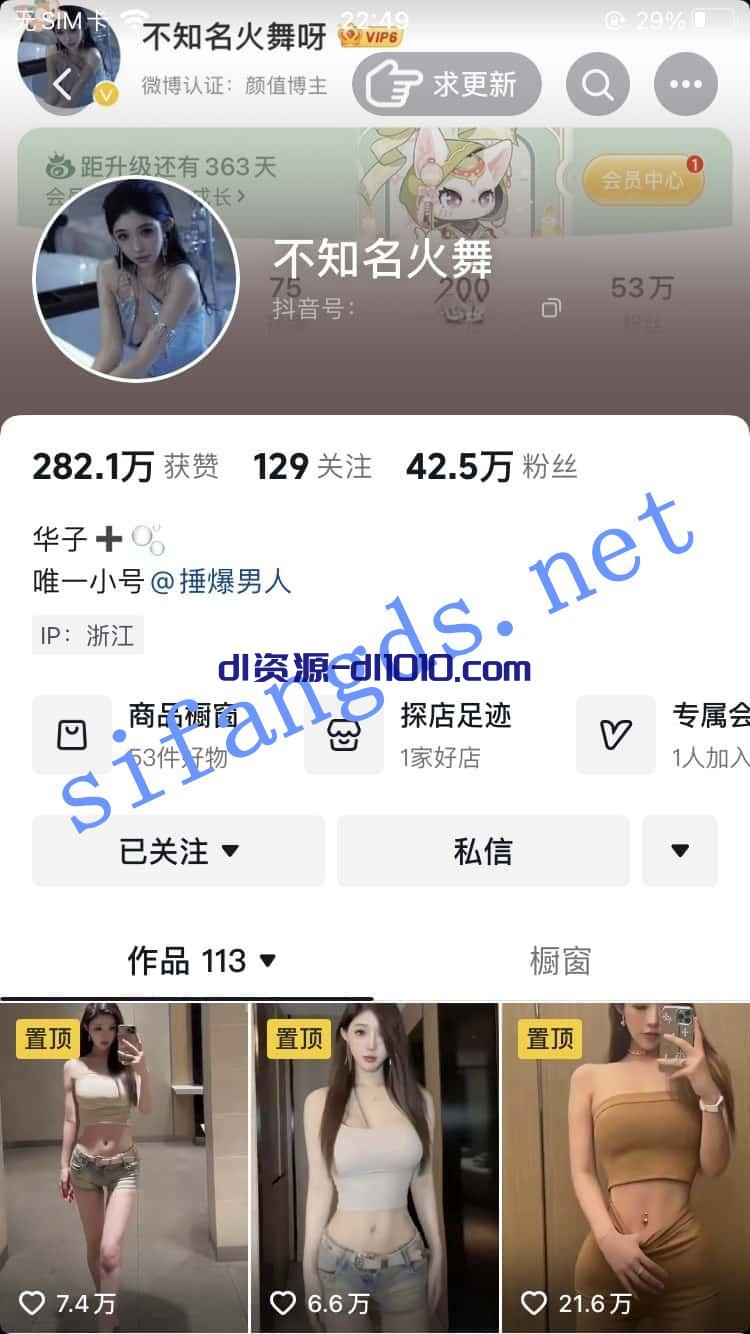Switch to the 橱窗 tab
This screenshot has width=750, height=1334.
(560, 961)
